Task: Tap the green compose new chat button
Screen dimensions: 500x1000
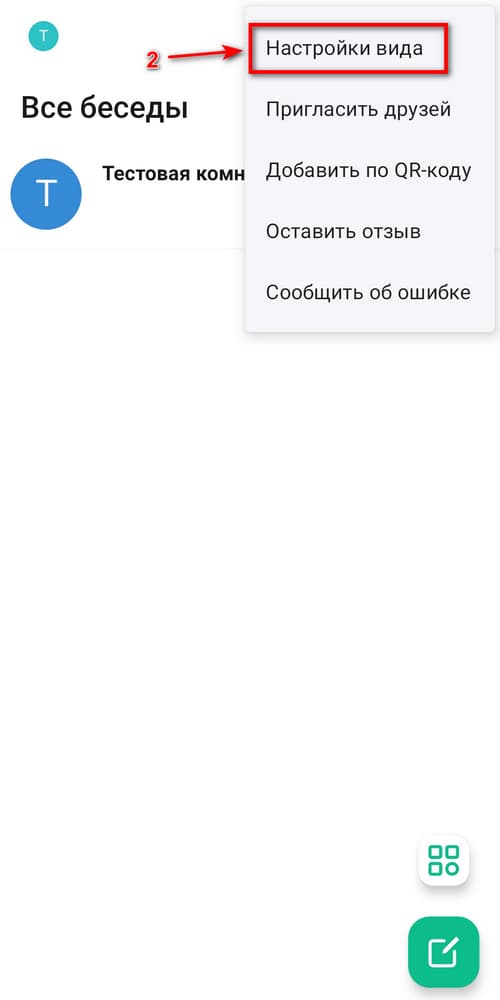Action: pos(443,952)
